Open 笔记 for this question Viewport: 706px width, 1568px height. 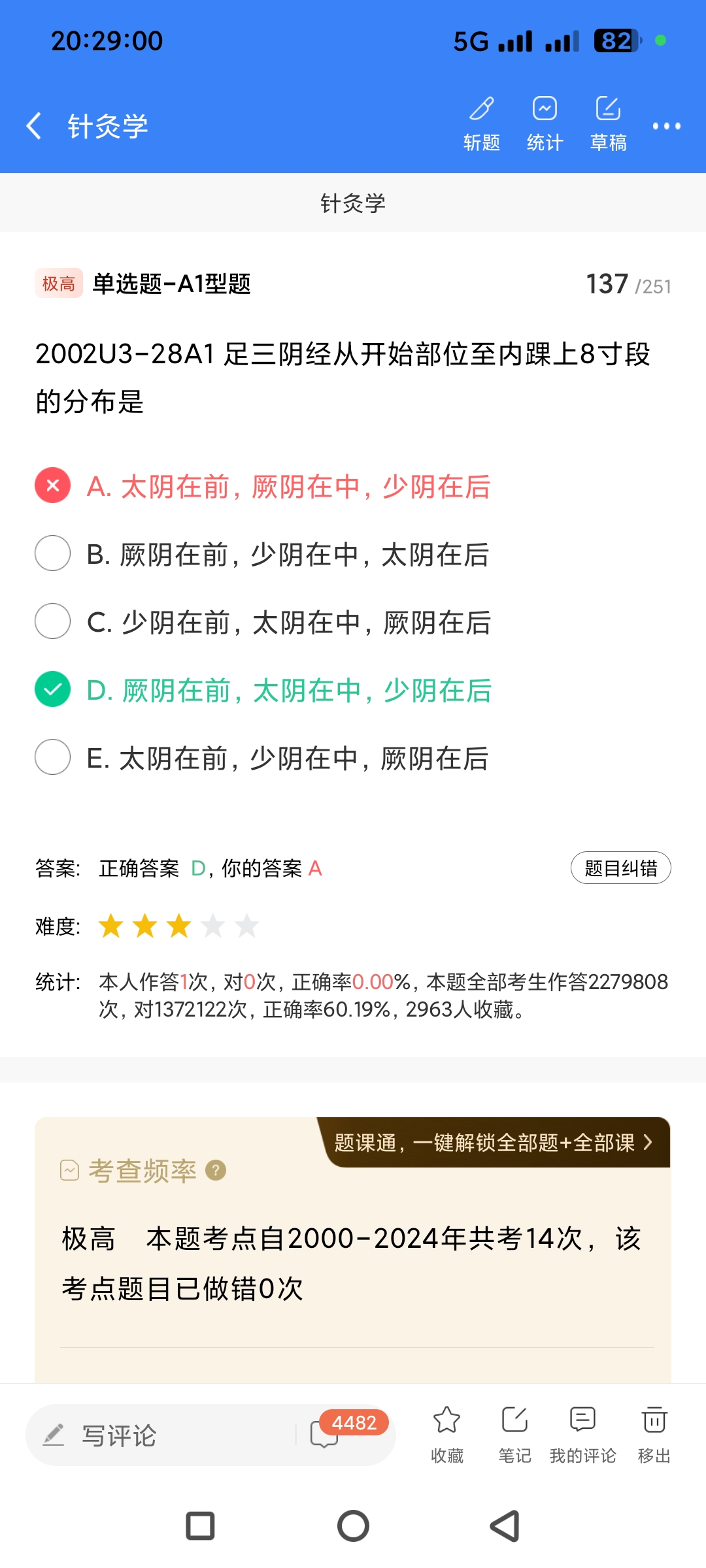point(514,1434)
